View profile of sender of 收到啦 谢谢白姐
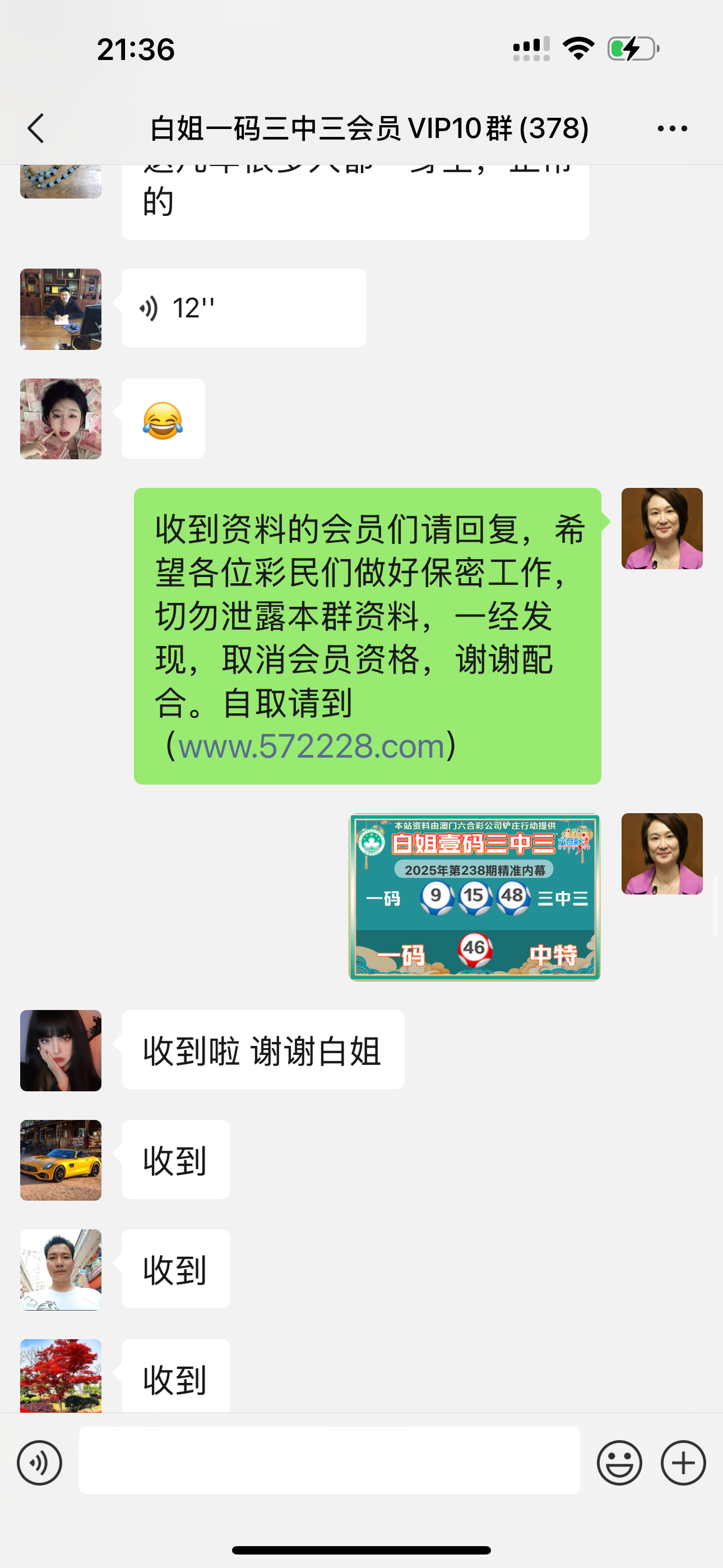Viewport: 723px width, 1568px height. [x=61, y=1050]
